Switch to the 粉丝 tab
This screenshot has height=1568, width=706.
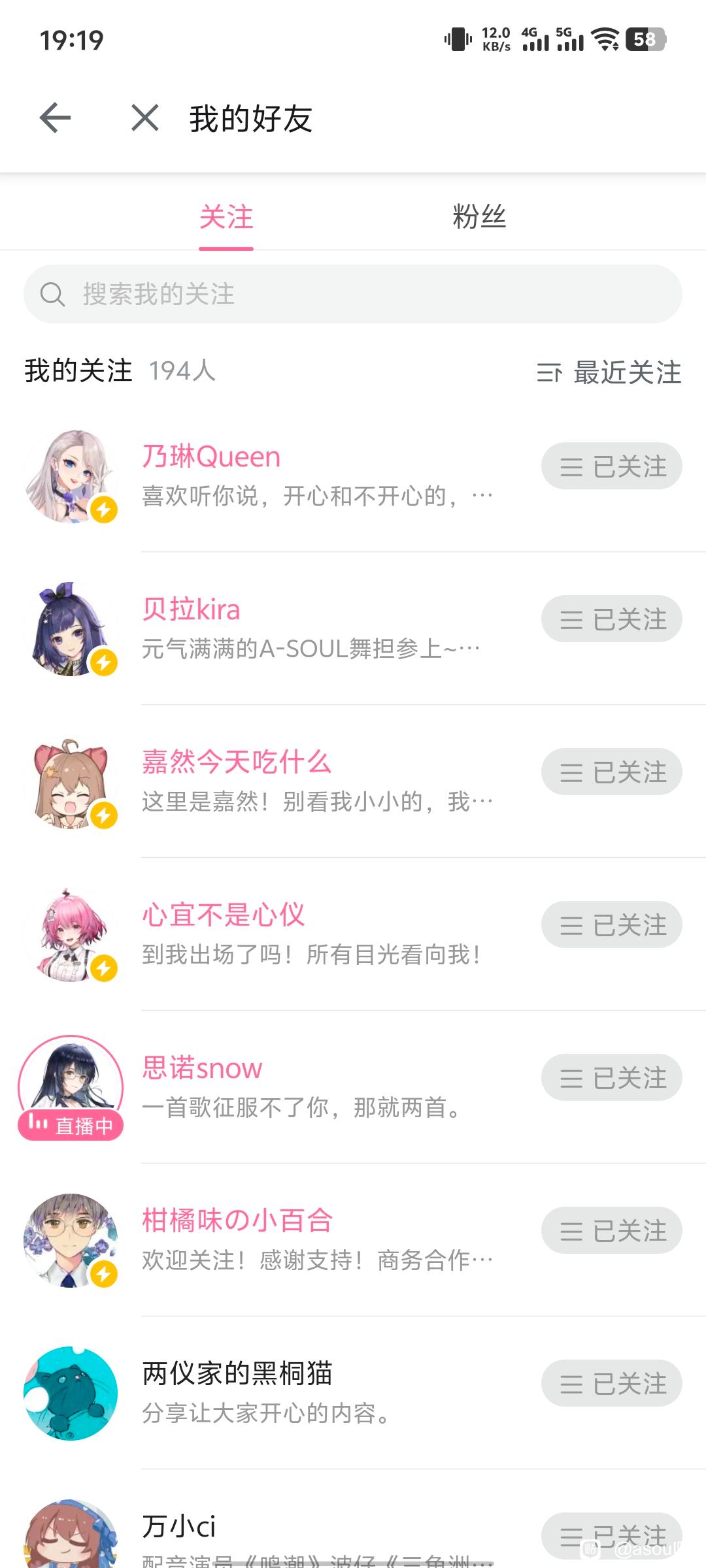[479, 217]
